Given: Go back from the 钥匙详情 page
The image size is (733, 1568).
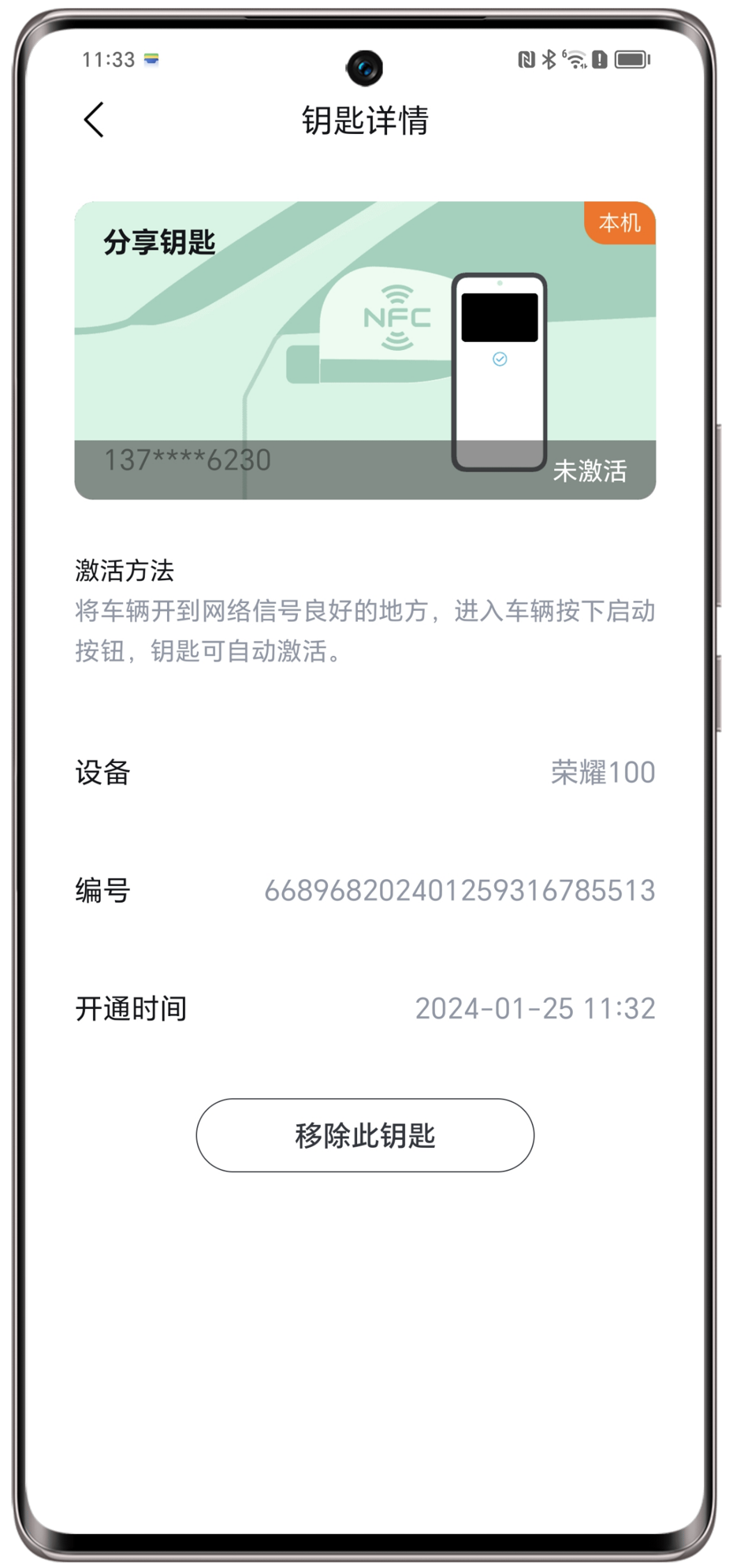Looking at the screenshot, I should (x=94, y=121).
